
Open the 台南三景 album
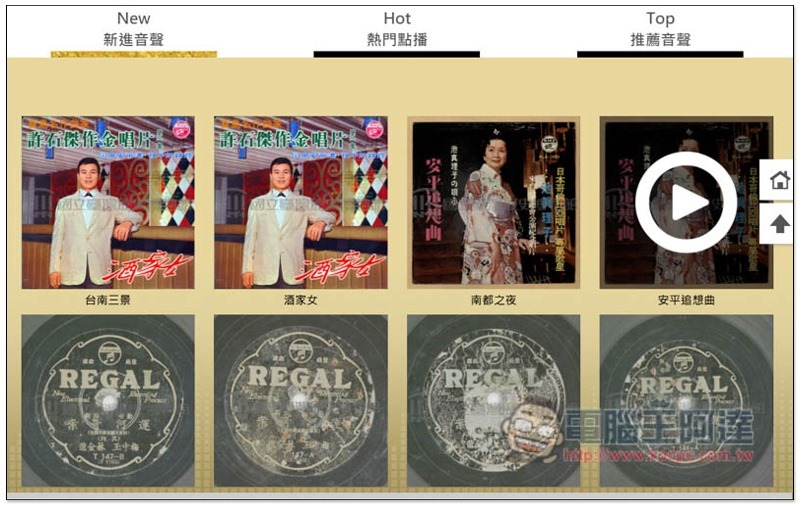(108, 203)
